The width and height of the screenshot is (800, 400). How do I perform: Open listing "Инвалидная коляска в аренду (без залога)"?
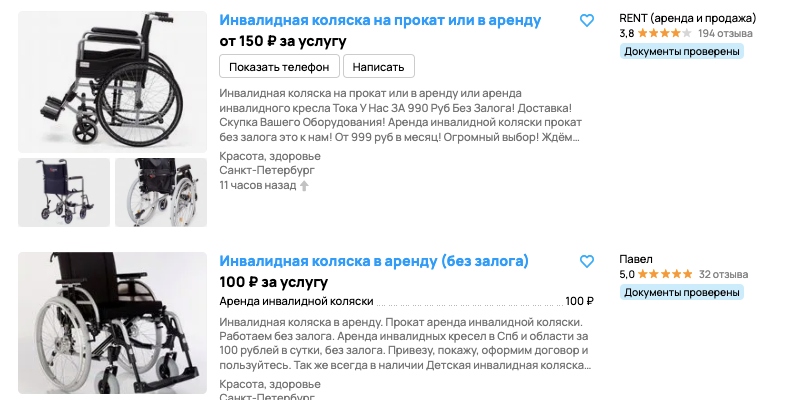click(x=374, y=261)
